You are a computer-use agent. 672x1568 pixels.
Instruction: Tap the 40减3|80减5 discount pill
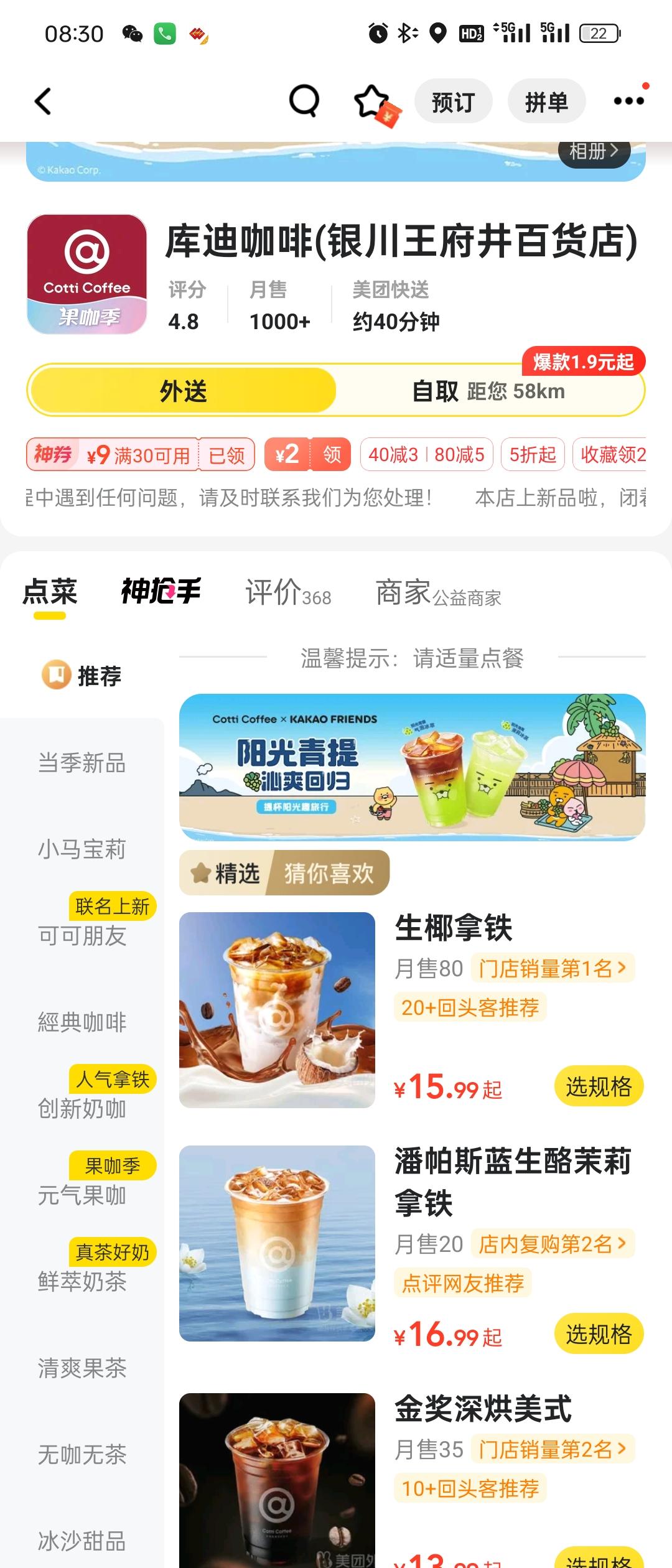click(426, 454)
